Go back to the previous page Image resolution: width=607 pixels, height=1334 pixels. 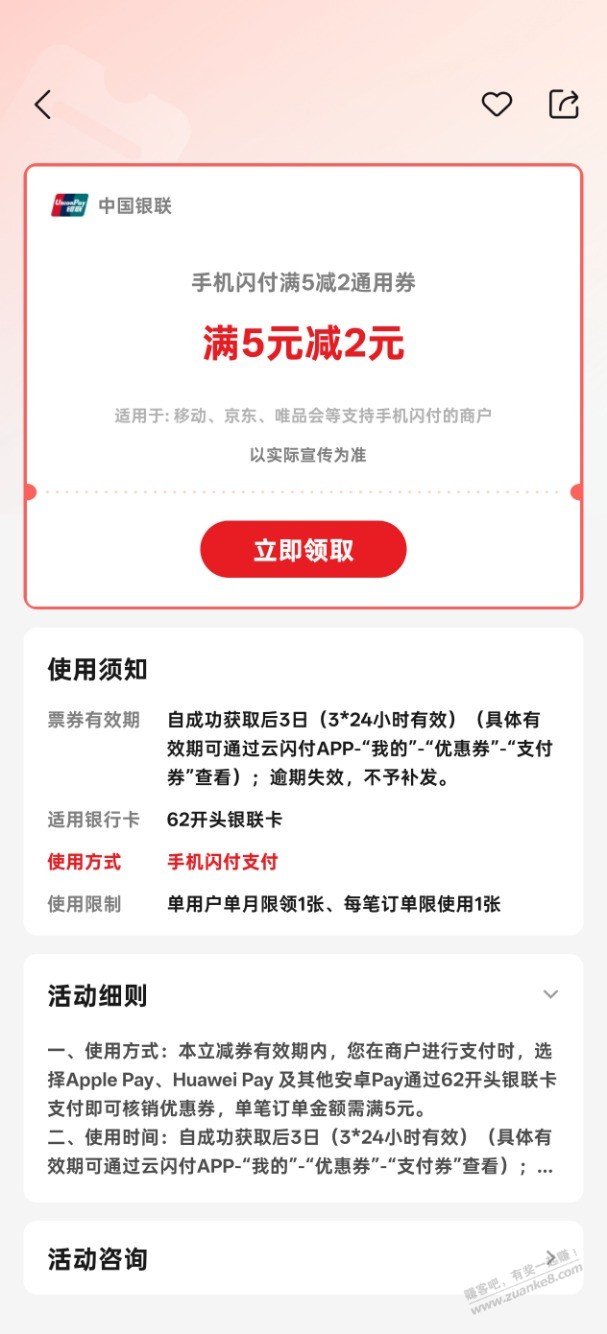pyautogui.click(x=43, y=104)
